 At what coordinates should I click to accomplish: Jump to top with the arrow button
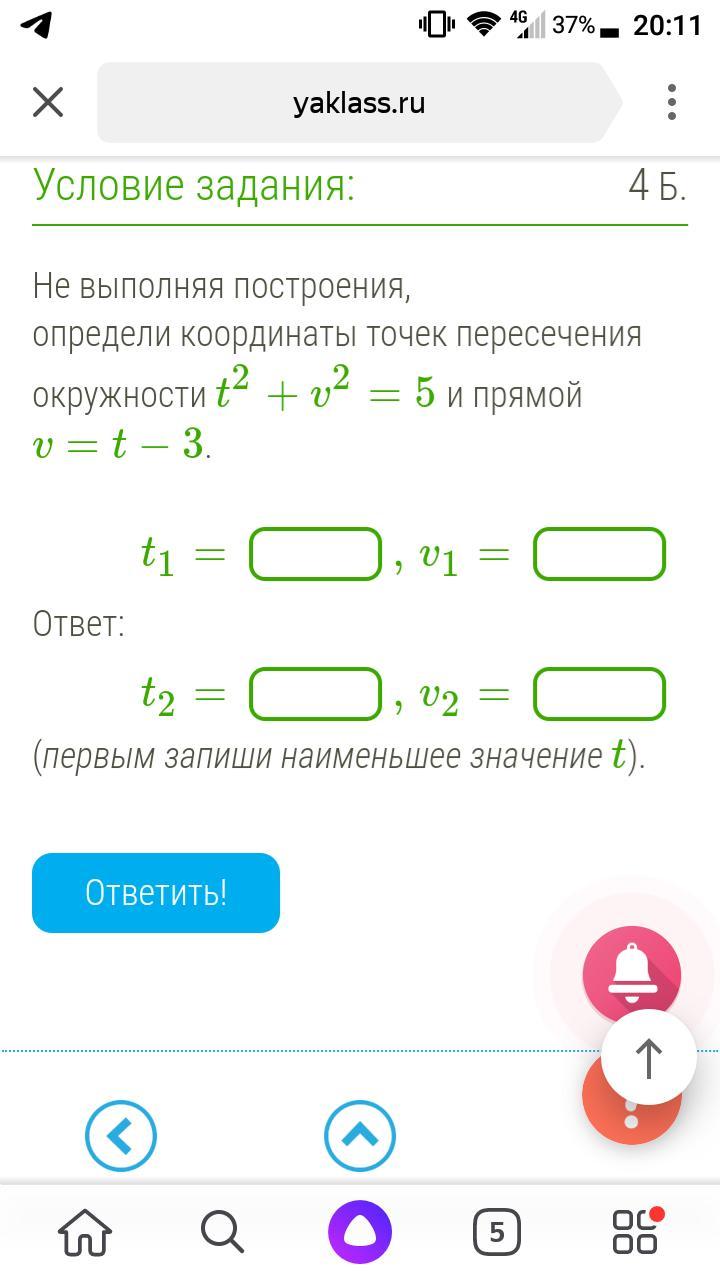(649, 1057)
